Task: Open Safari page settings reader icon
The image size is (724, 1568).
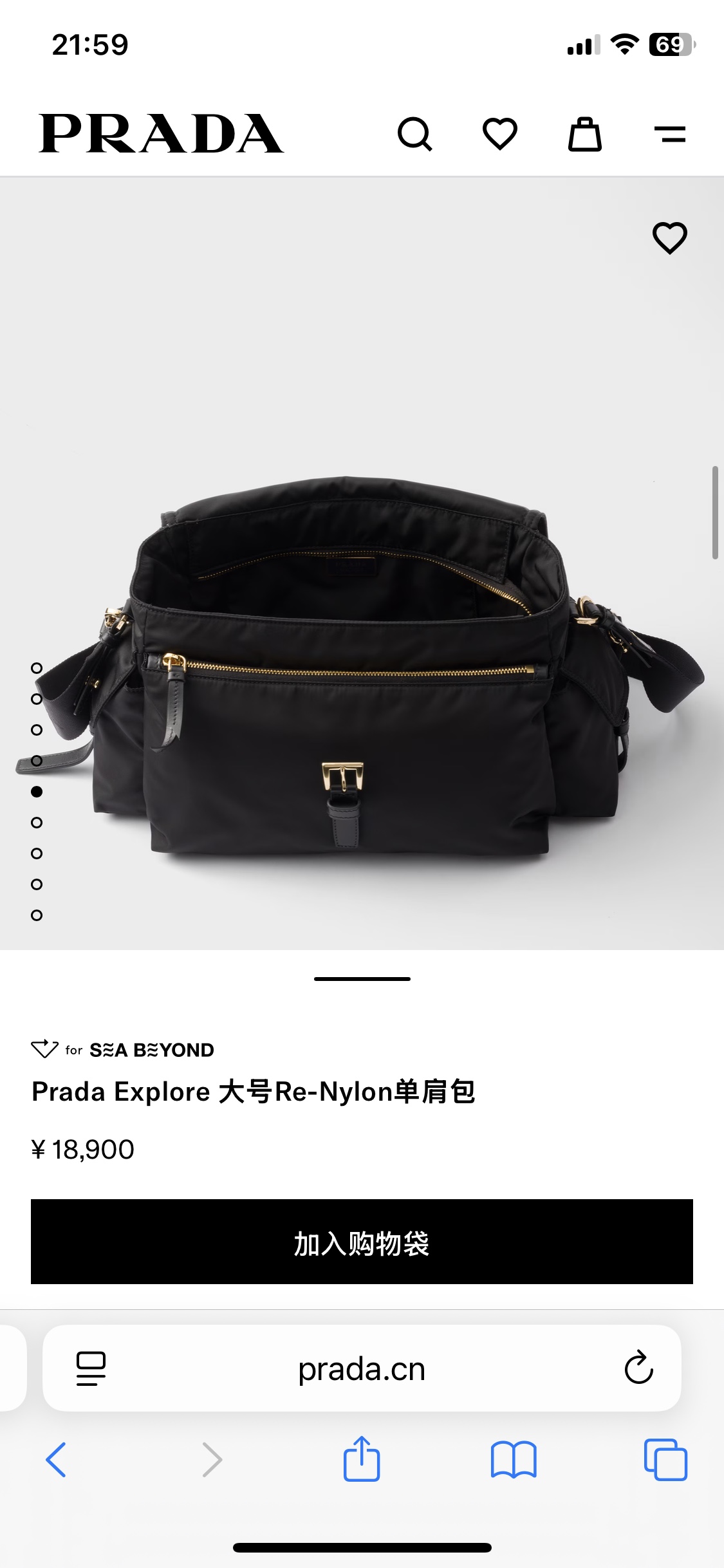Action: (x=91, y=1368)
